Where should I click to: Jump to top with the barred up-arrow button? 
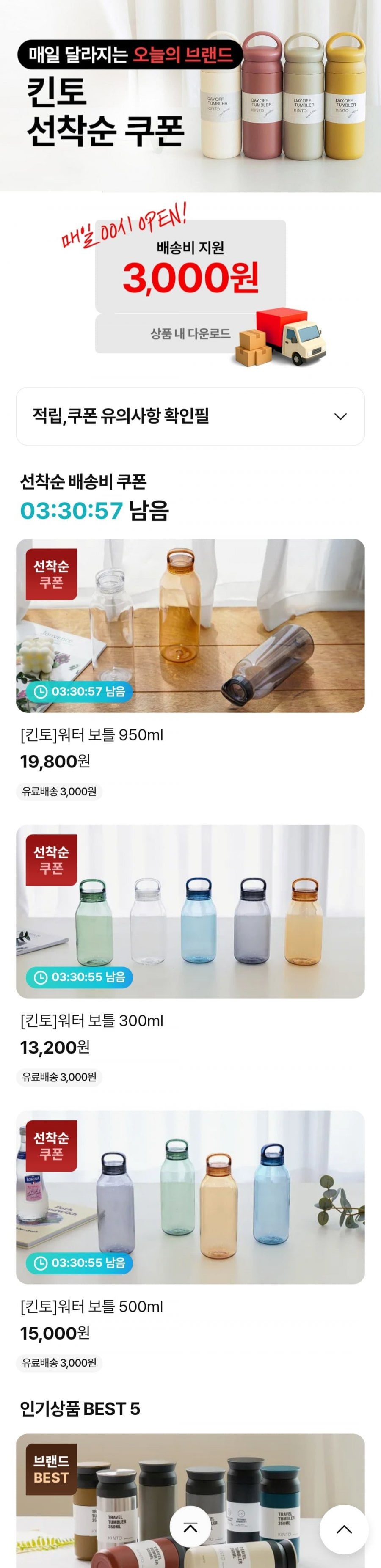(190, 1528)
